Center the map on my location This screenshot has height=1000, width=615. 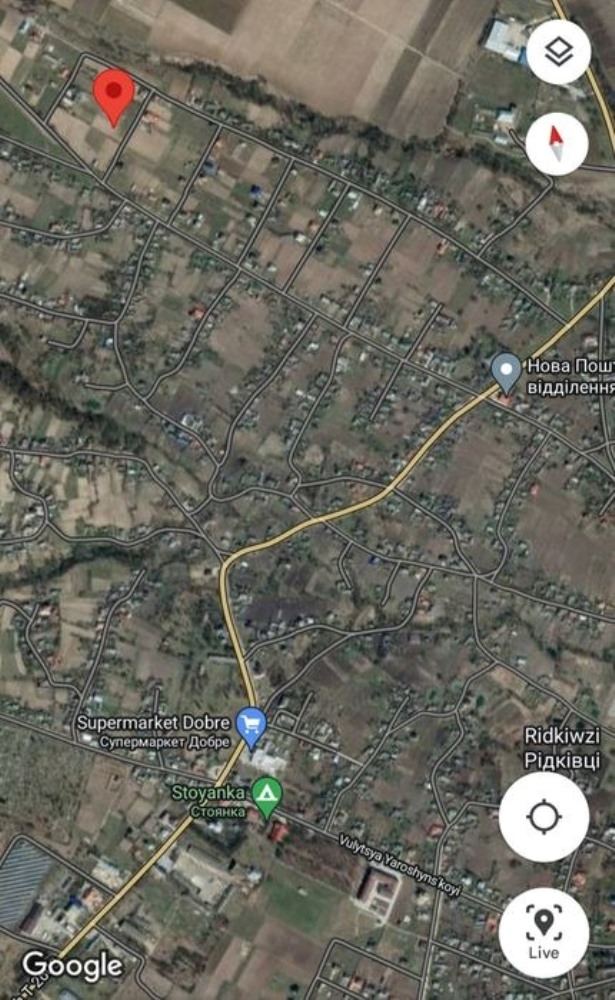click(544, 817)
